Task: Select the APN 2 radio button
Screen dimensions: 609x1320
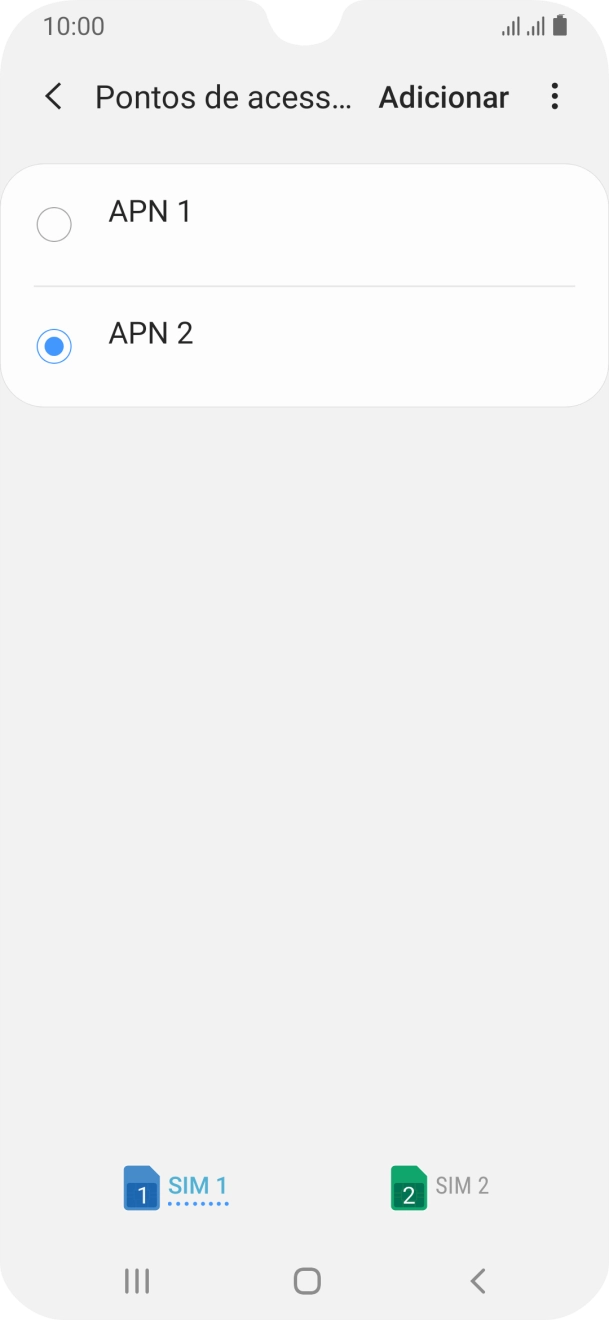Action: 54,346
